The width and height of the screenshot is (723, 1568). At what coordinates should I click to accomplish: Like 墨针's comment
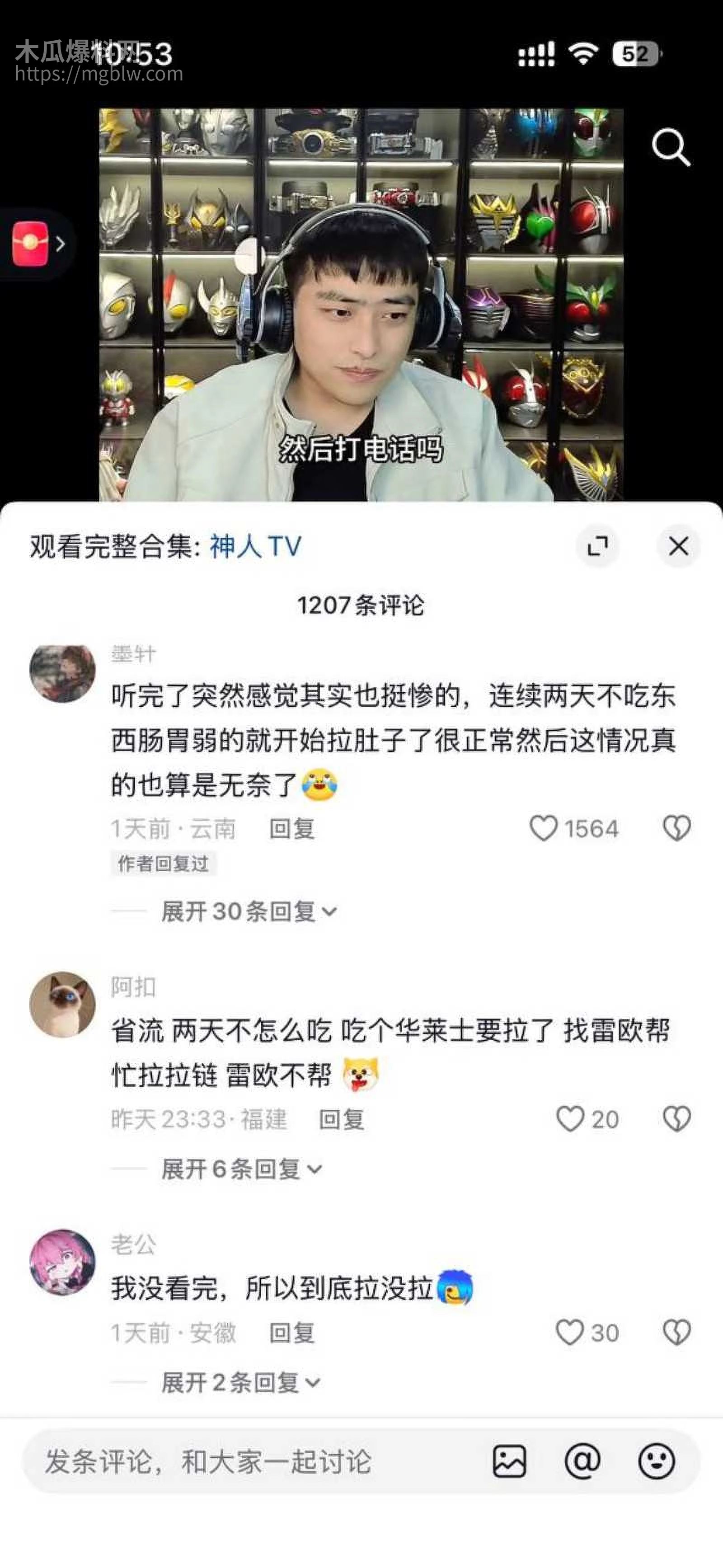(x=544, y=828)
